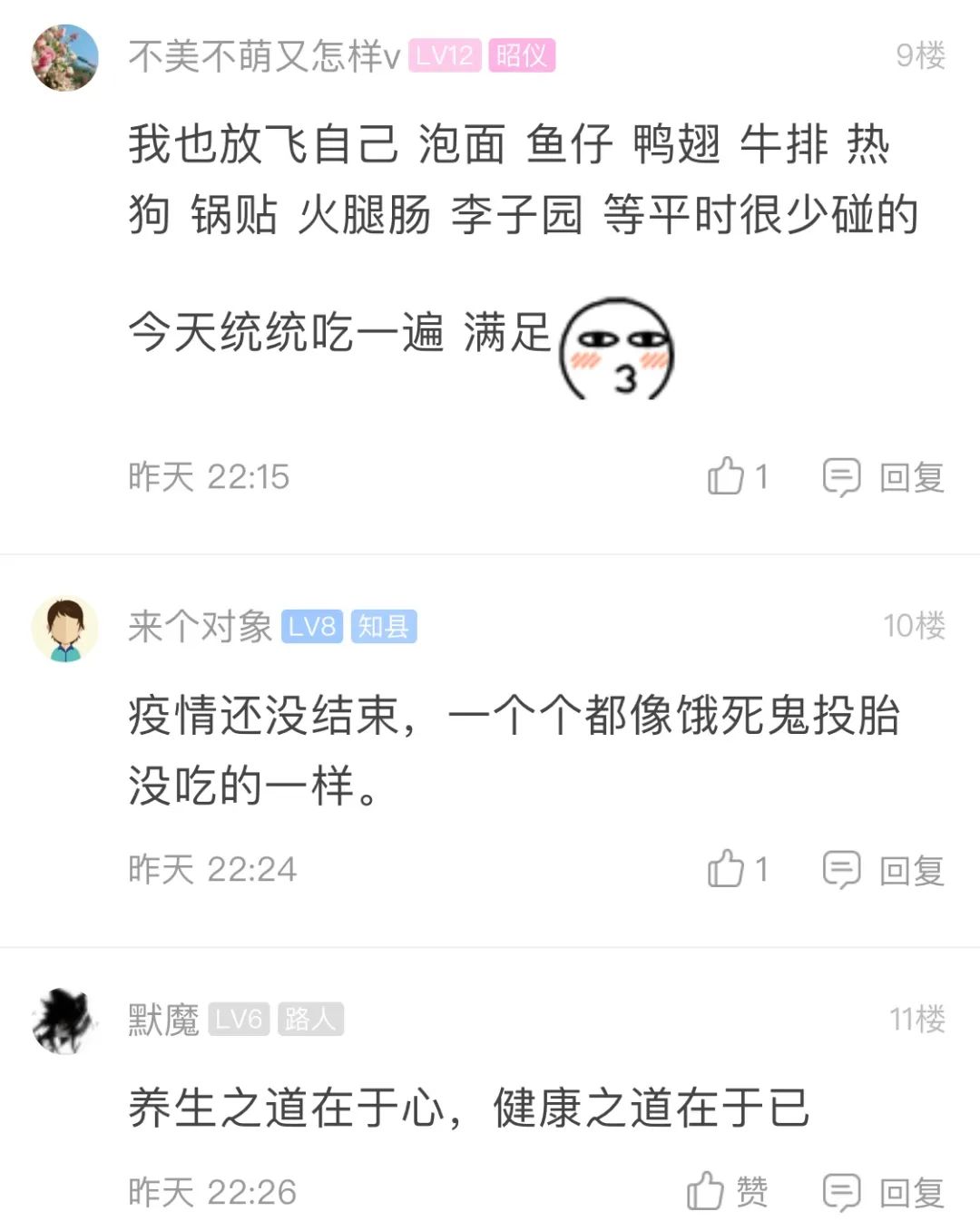The width and height of the screenshot is (980, 1231).
Task: Open username 来个对象
Action: pos(200,627)
